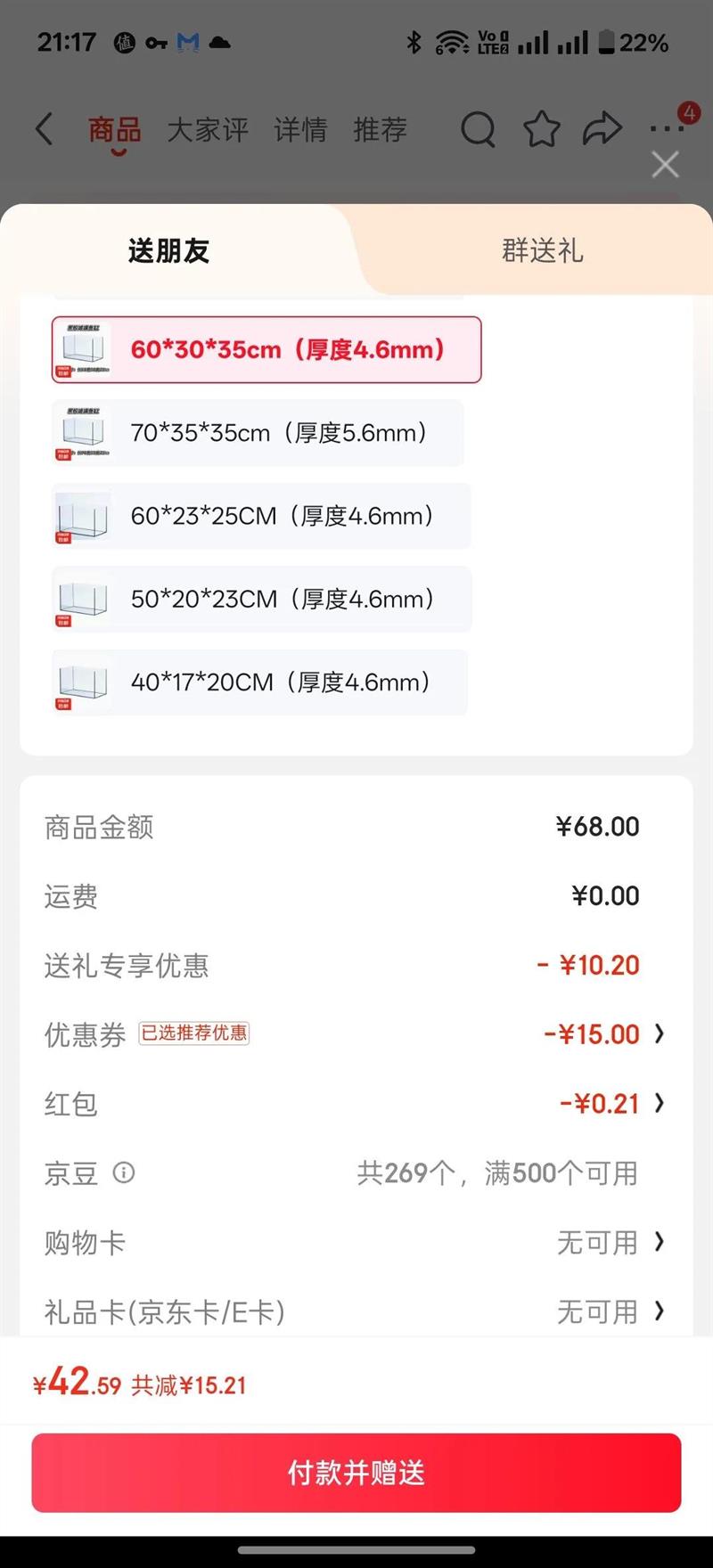Open the search icon in the header
The width and height of the screenshot is (713, 1568).
[478, 130]
